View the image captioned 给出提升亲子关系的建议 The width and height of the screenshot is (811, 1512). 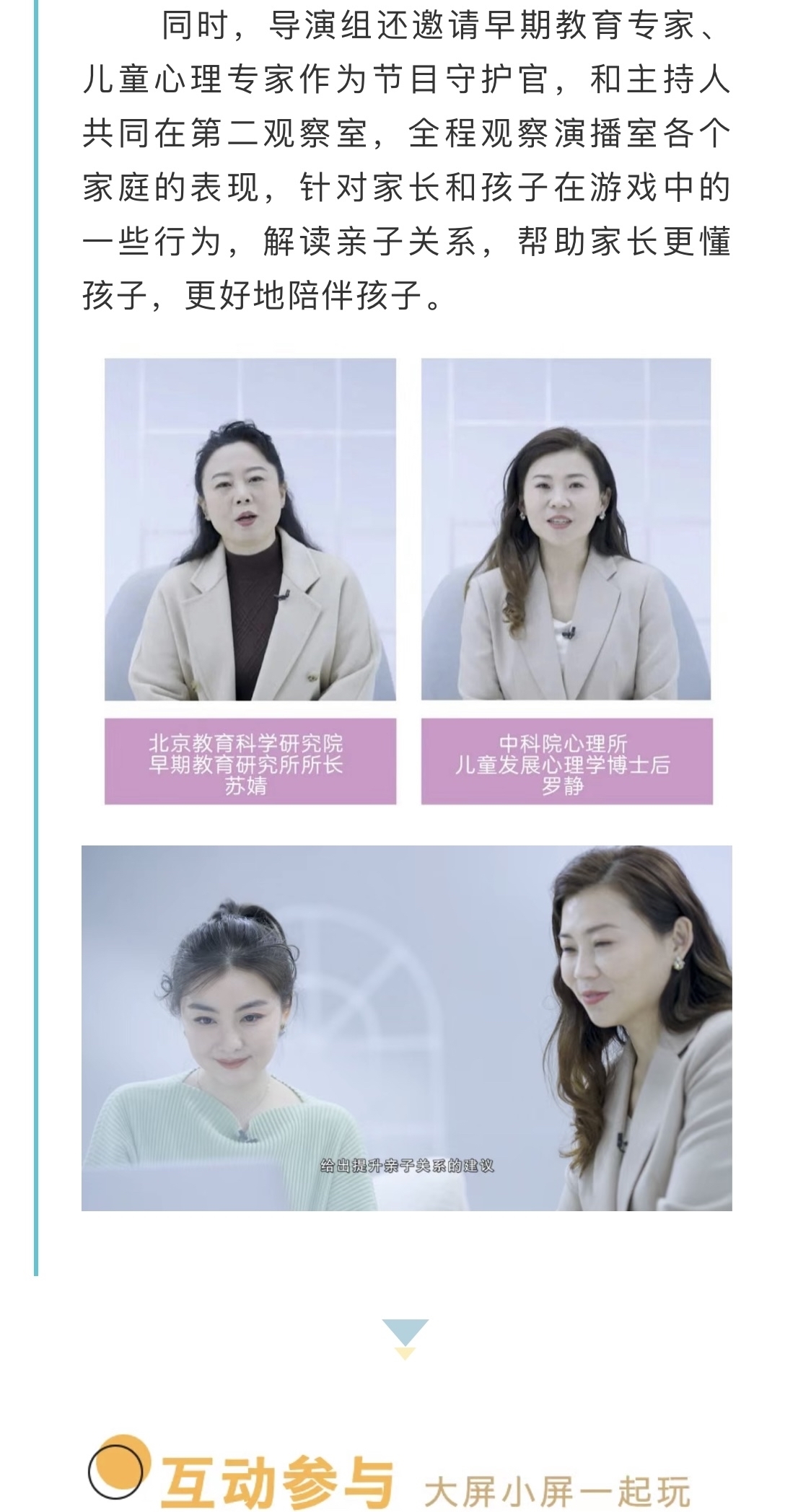(x=406, y=1028)
